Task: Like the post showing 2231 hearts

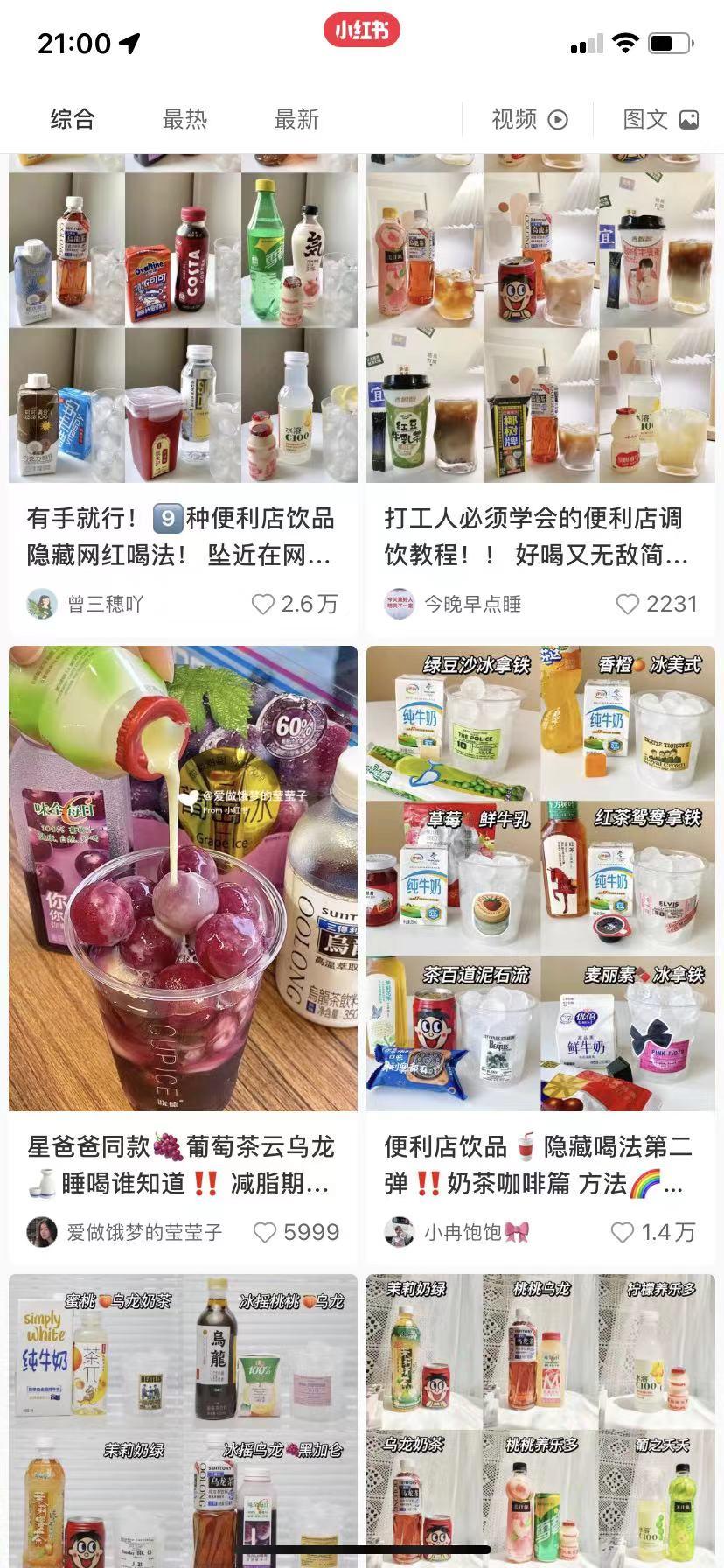Action: click(626, 604)
